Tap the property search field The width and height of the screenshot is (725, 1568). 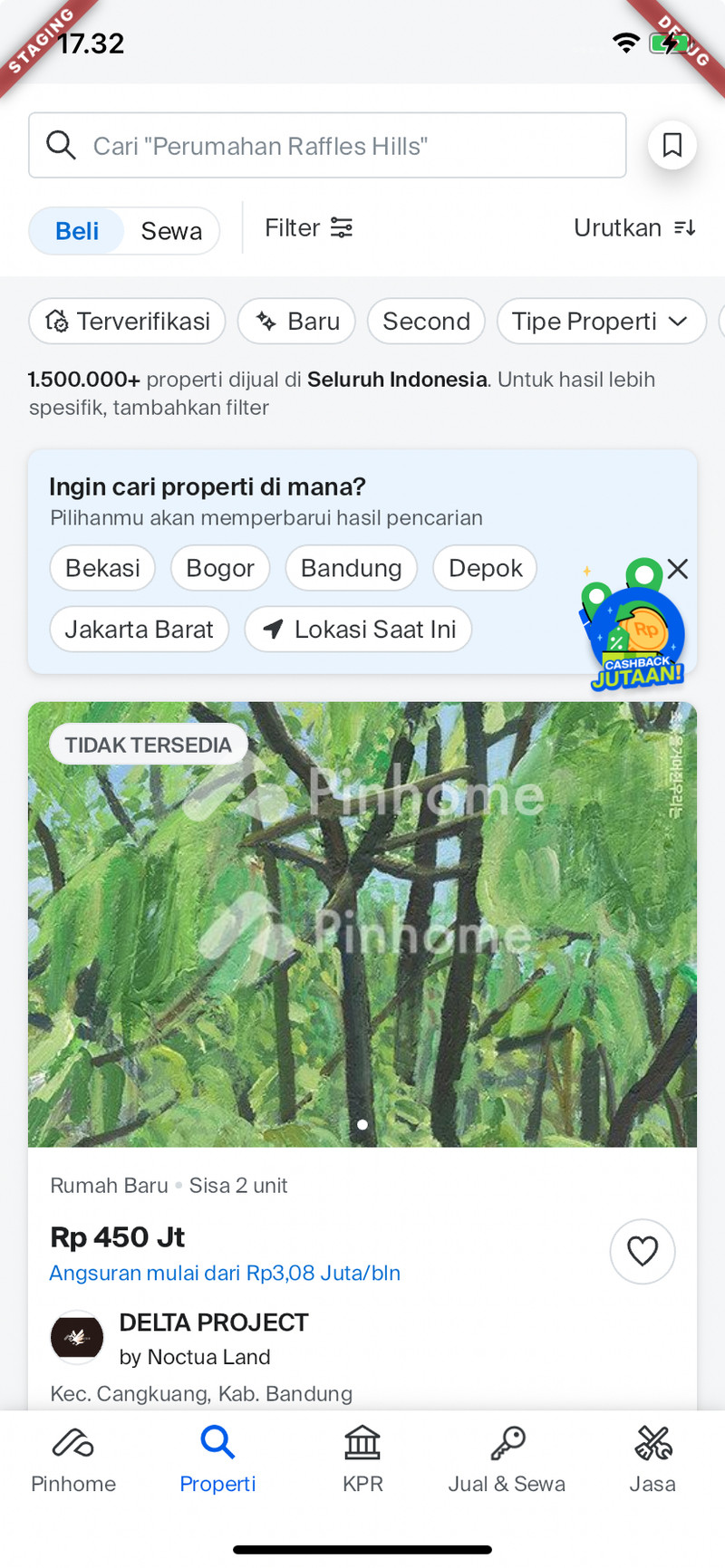click(326, 146)
